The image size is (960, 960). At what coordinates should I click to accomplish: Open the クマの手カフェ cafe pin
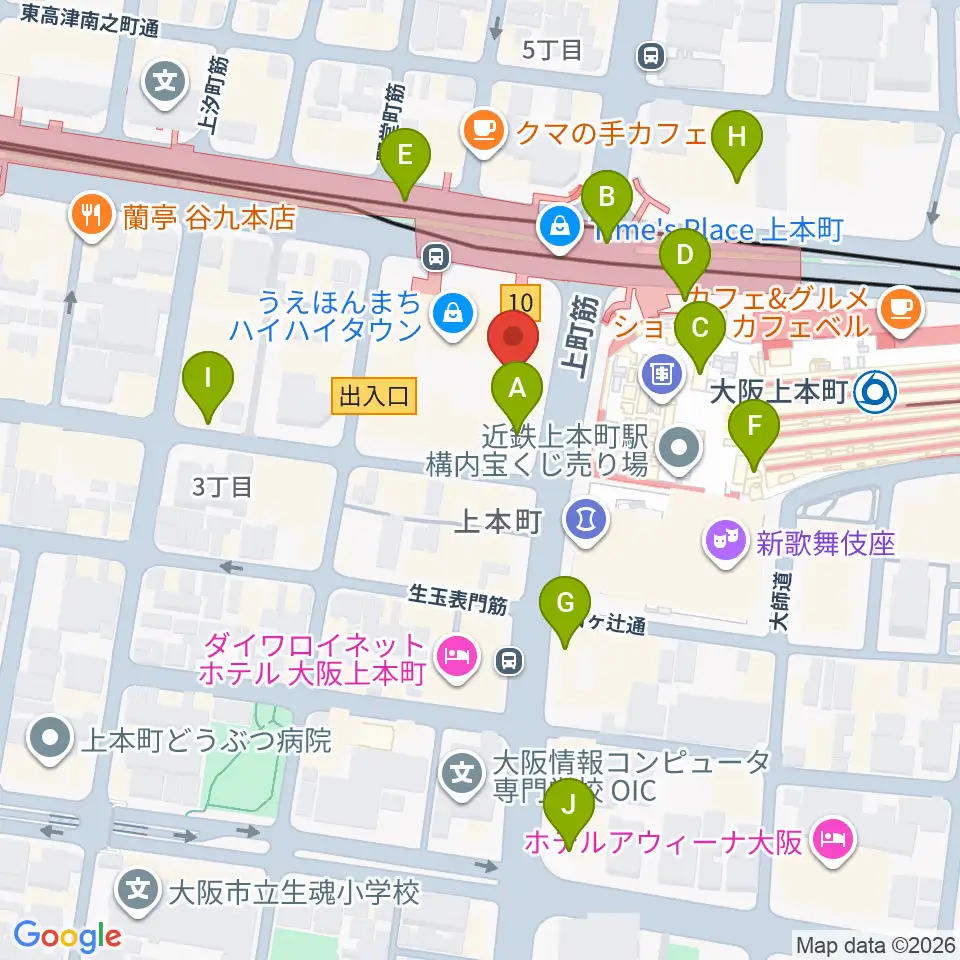[484, 133]
